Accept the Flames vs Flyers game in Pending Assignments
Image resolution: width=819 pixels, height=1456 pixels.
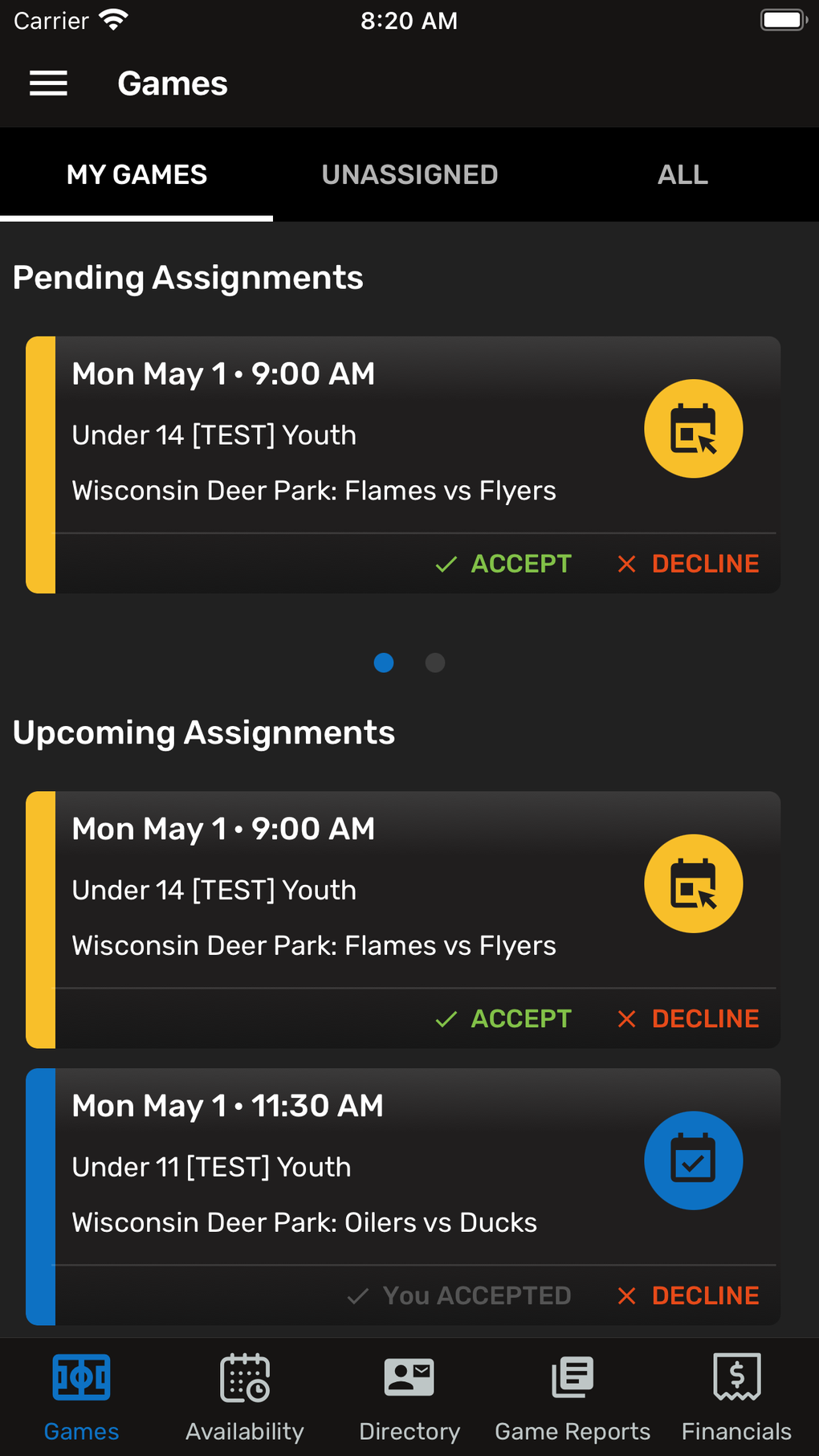tap(504, 564)
